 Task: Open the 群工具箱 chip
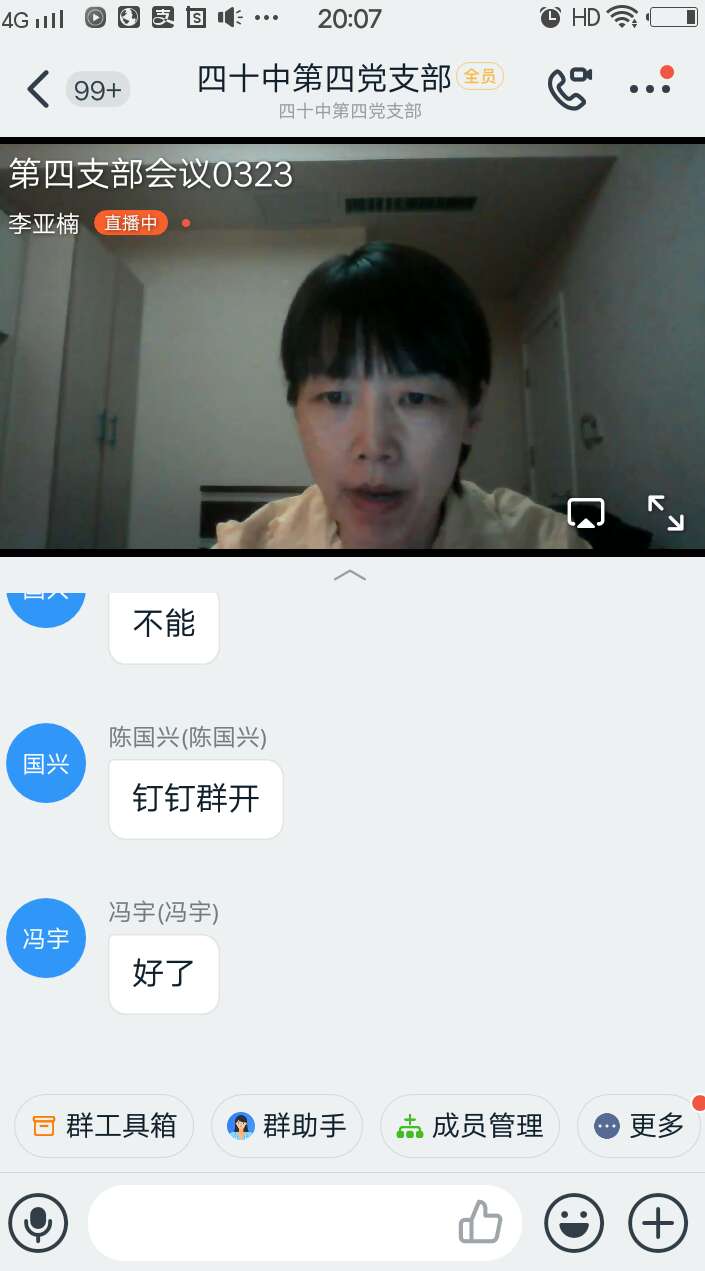tap(104, 1126)
